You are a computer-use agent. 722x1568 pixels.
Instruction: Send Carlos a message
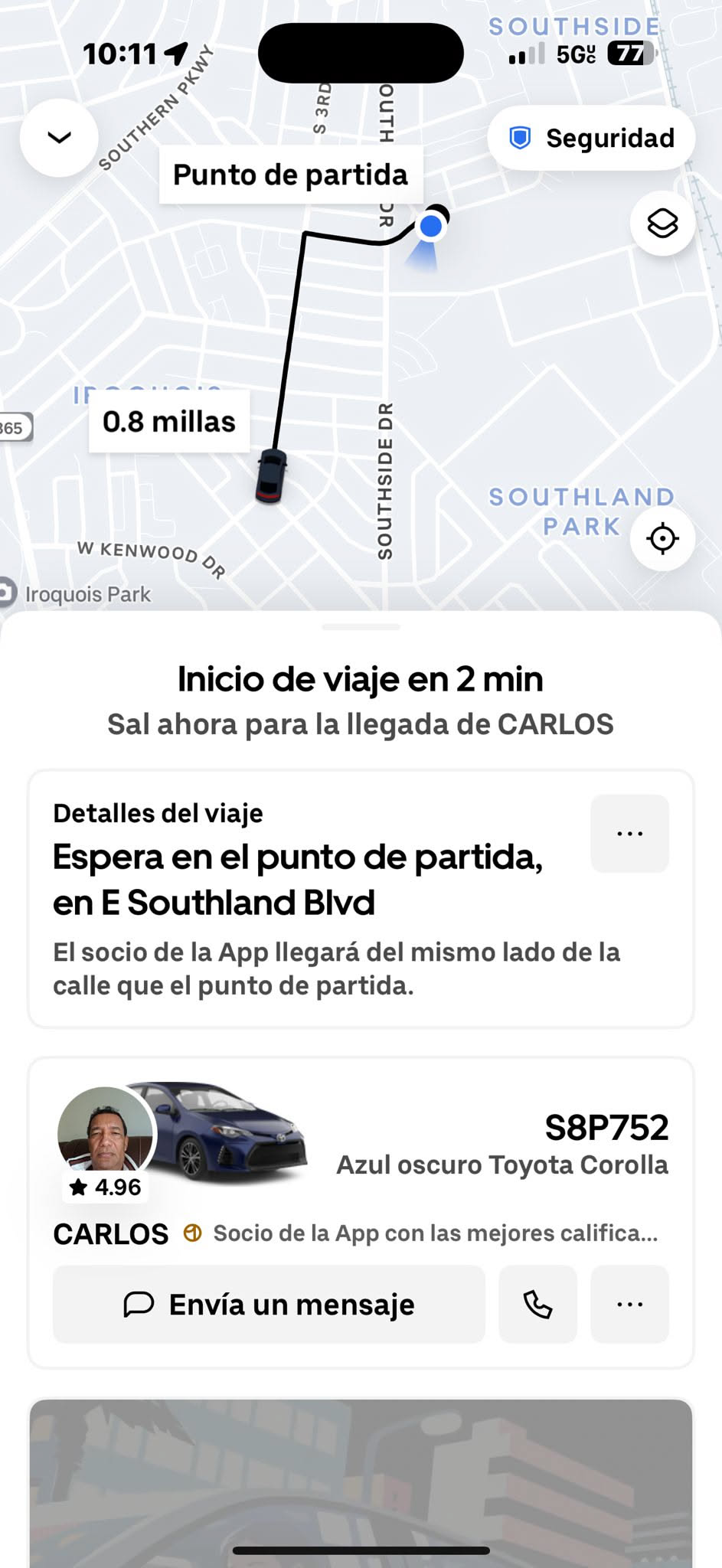(269, 1304)
